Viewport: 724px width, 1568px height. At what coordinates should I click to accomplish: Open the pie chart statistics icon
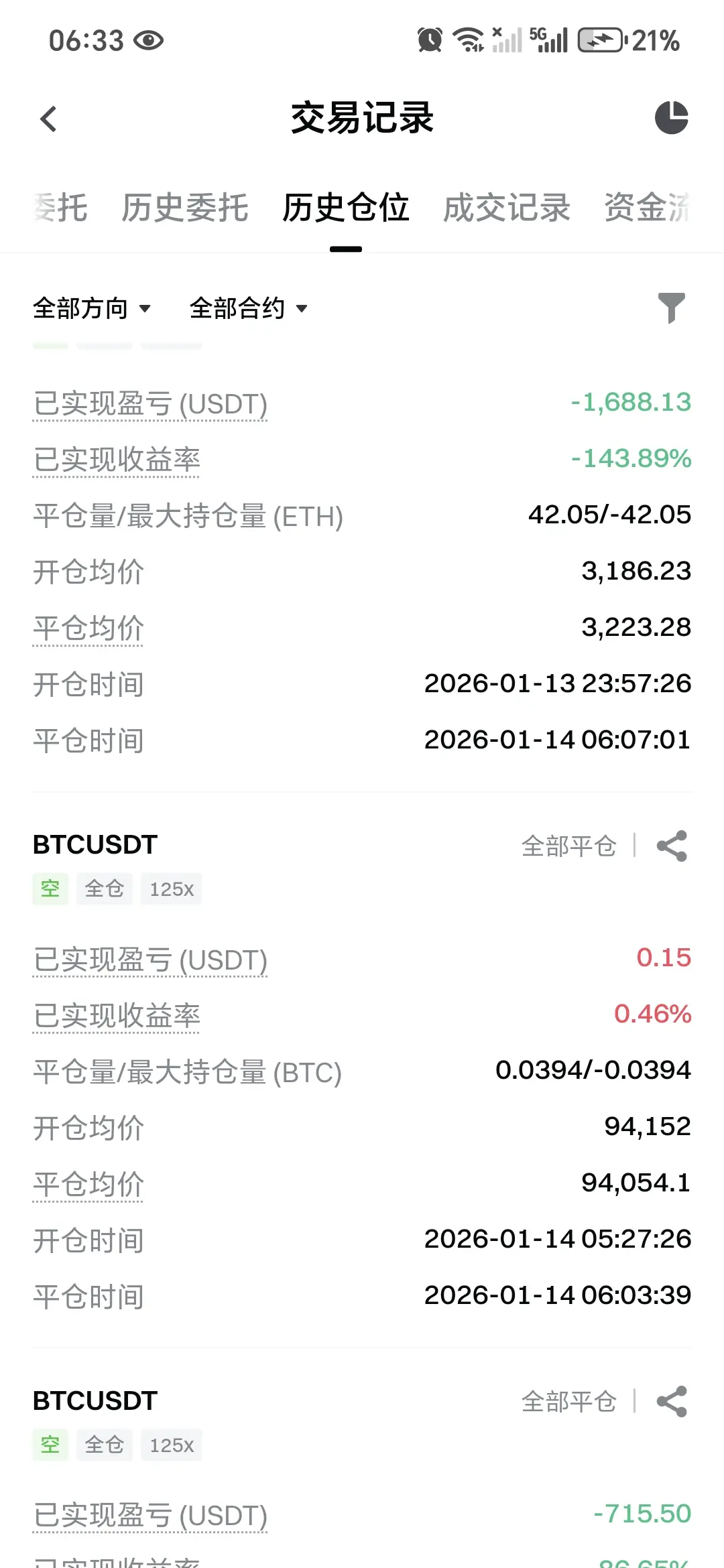tap(671, 118)
